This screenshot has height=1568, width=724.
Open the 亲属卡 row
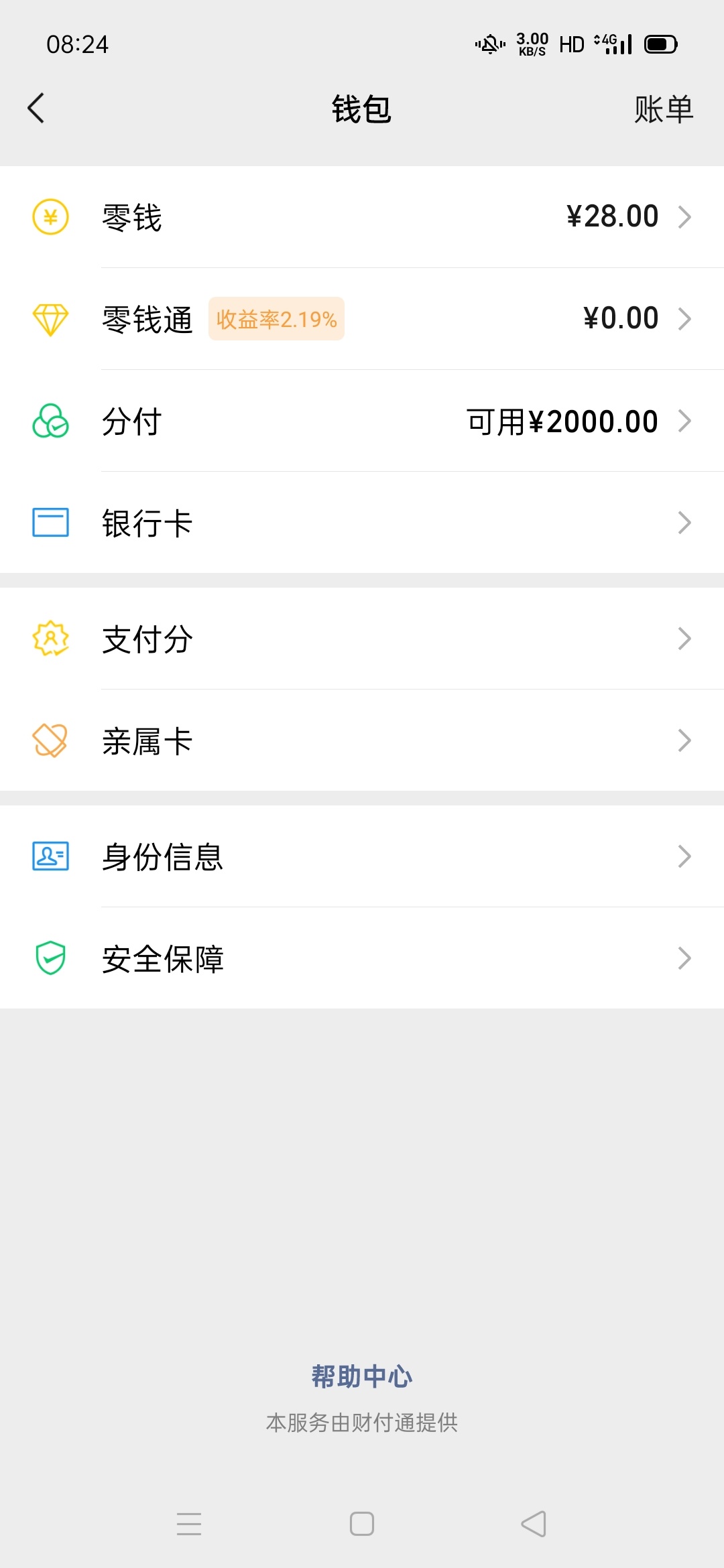tap(362, 740)
